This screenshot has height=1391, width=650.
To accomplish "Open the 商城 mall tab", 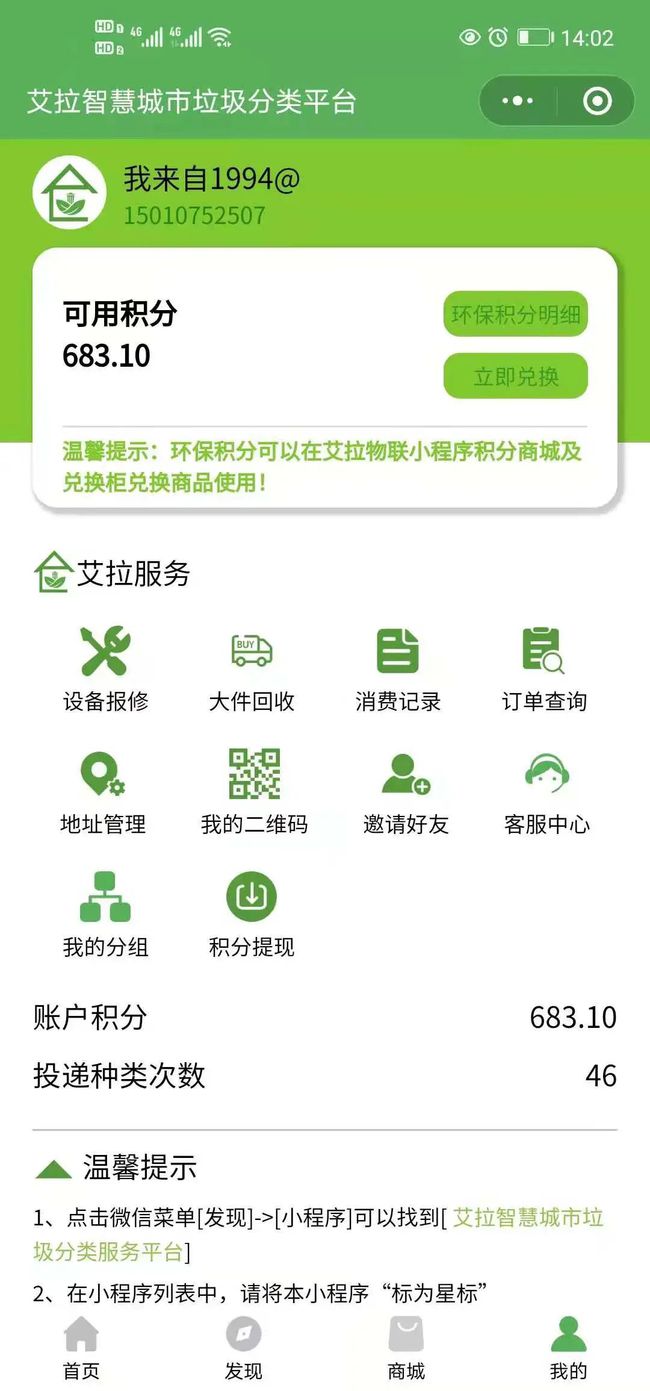I will pos(406,1348).
